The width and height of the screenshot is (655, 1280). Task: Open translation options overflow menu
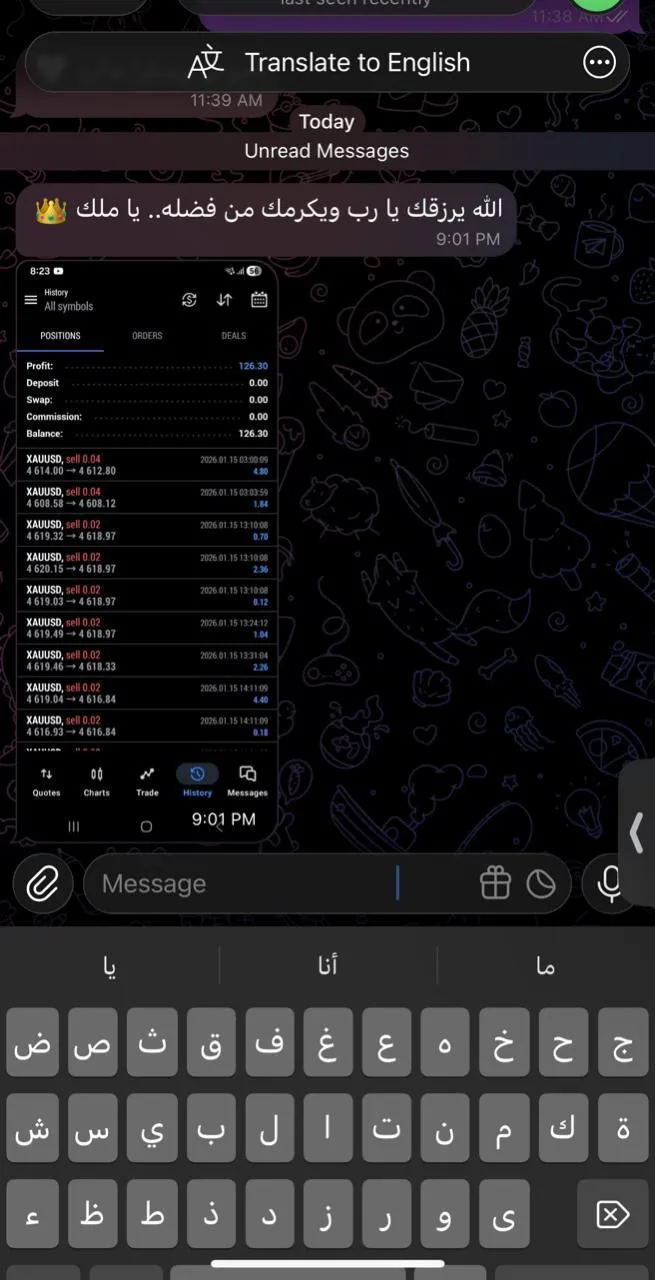599,63
